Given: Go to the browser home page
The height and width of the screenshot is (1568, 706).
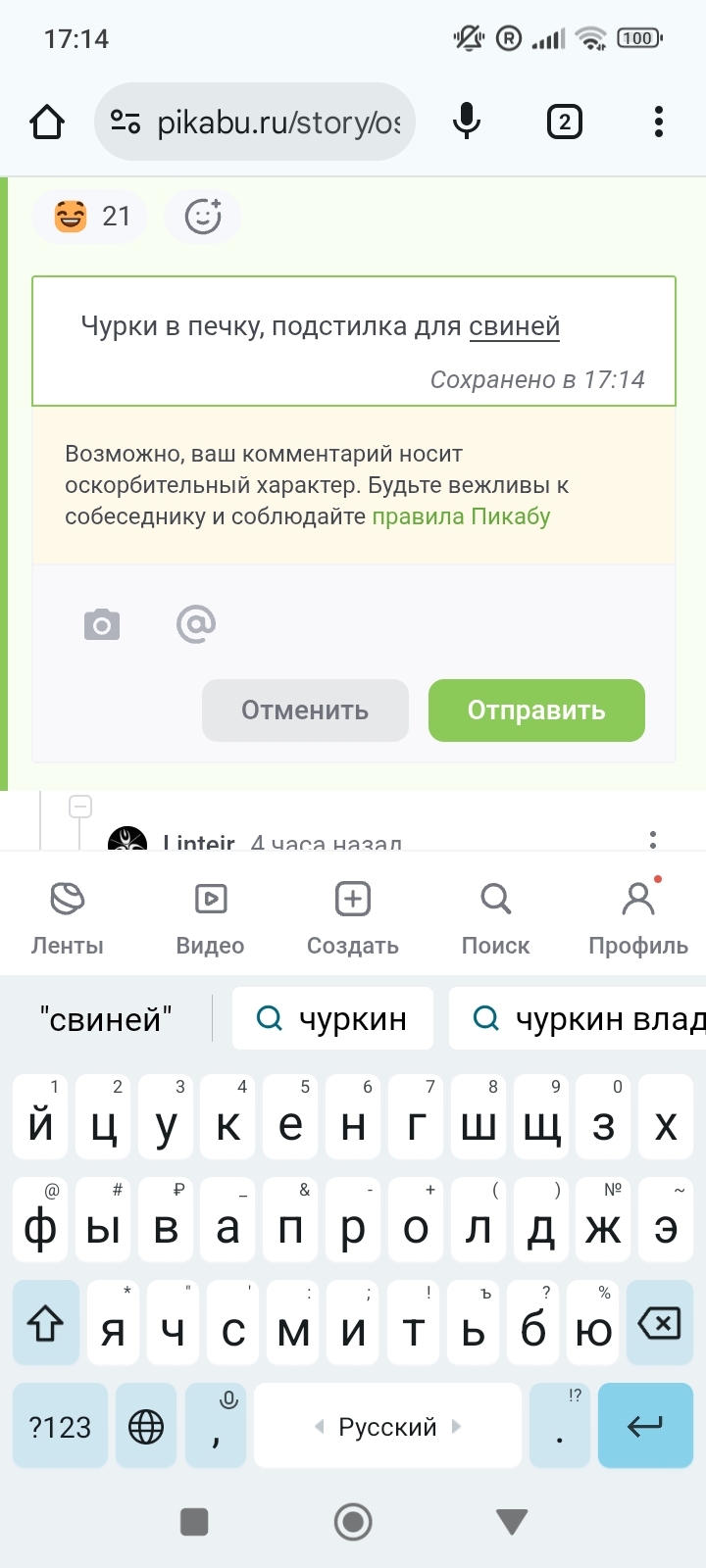Looking at the screenshot, I should coord(47,122).
